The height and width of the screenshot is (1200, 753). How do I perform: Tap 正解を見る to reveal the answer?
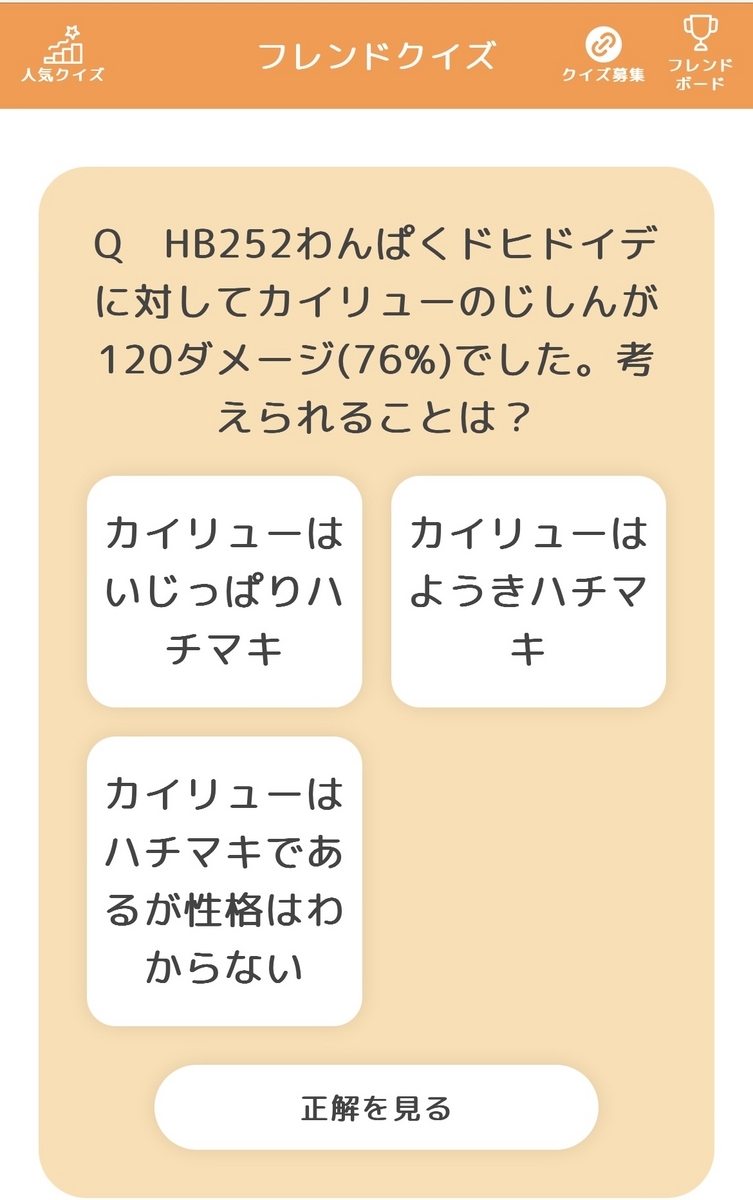click(376, 1107)
